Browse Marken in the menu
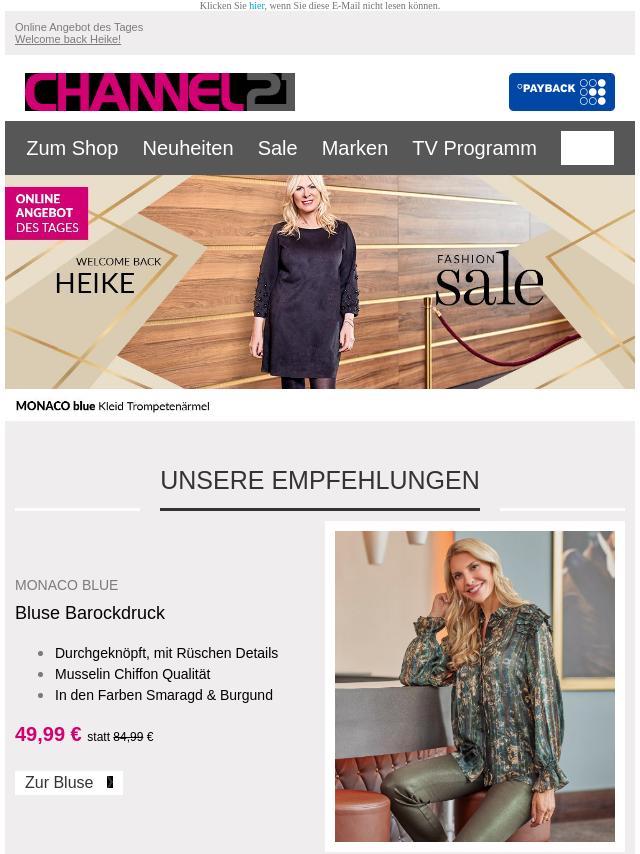The image size is (640, 854). [354, 148]
